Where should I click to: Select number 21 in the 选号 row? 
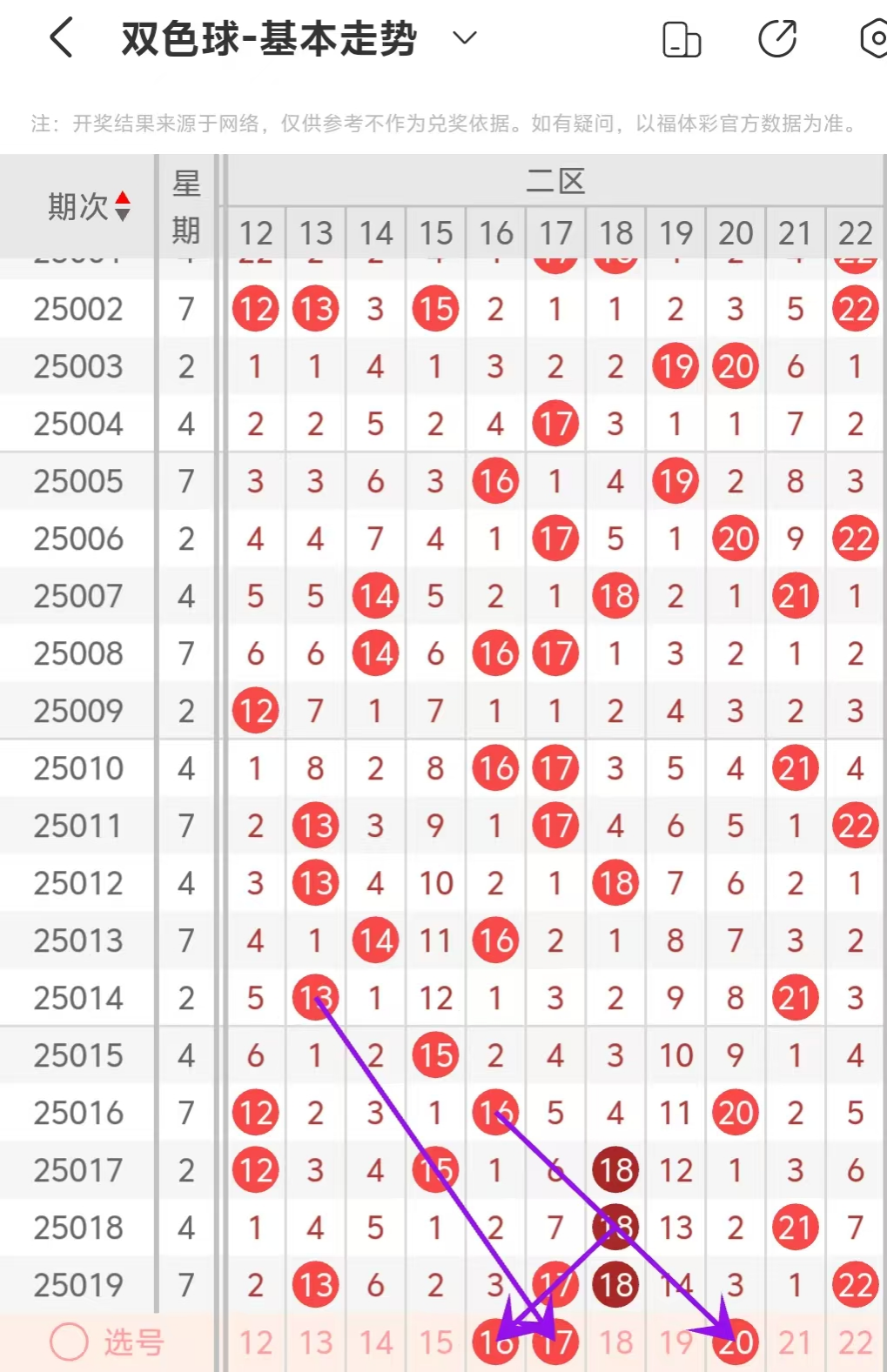[796, 1342]
